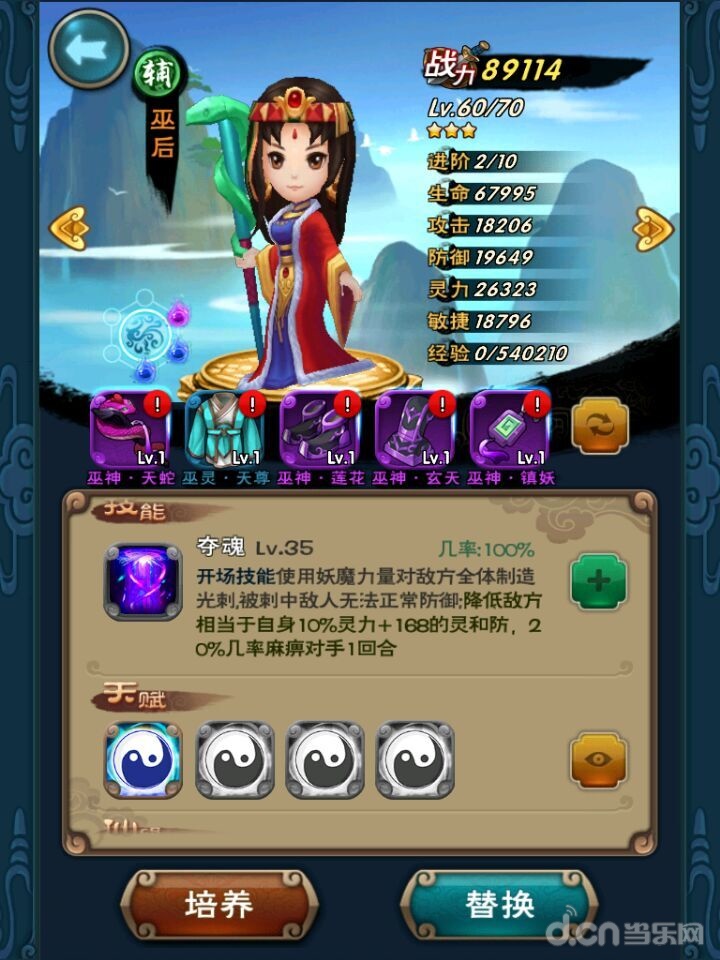
Task: Tap the 替换 replace button
Action: click(x=499, y=904)
